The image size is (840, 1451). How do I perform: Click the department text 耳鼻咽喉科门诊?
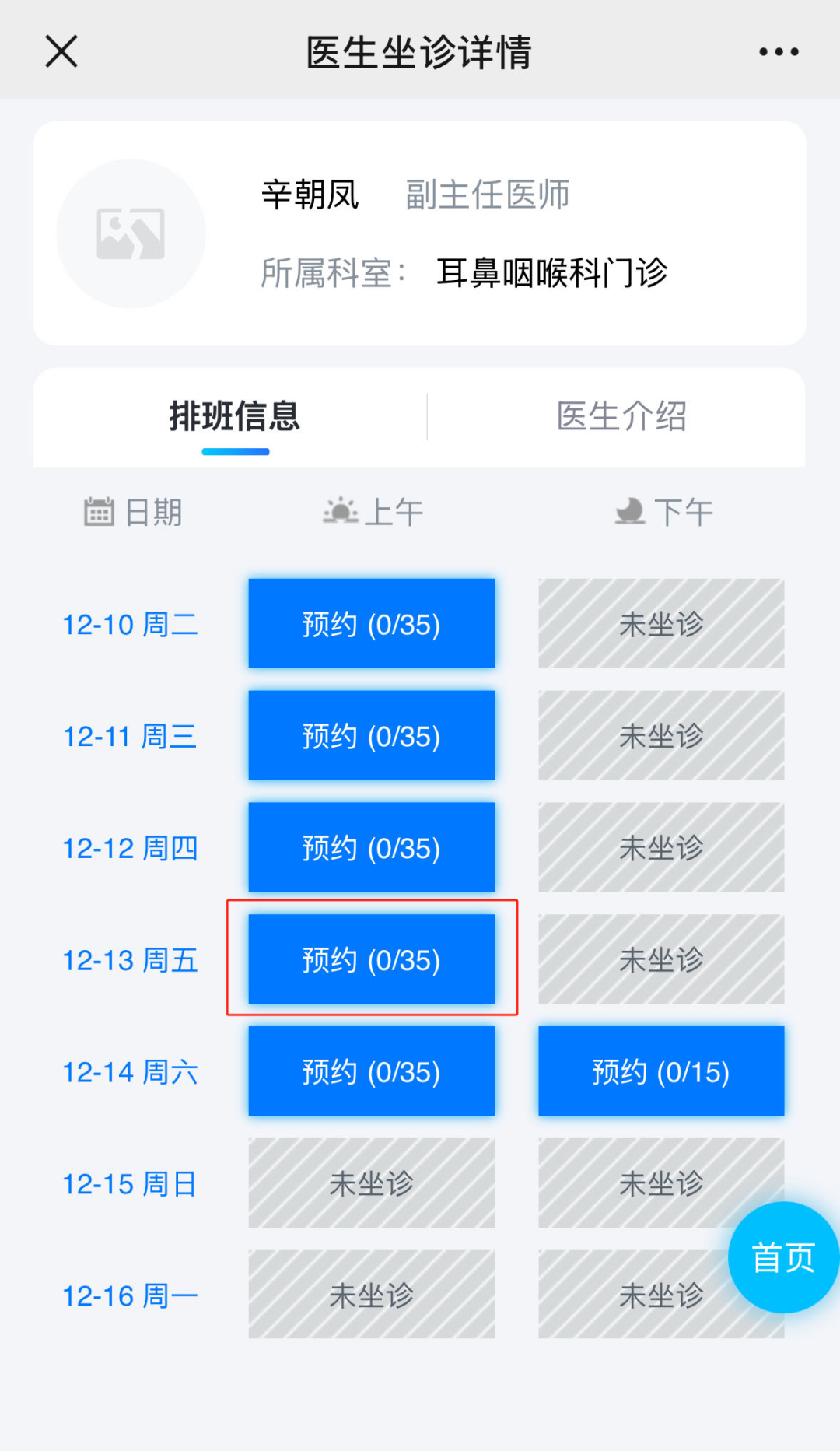552,273
